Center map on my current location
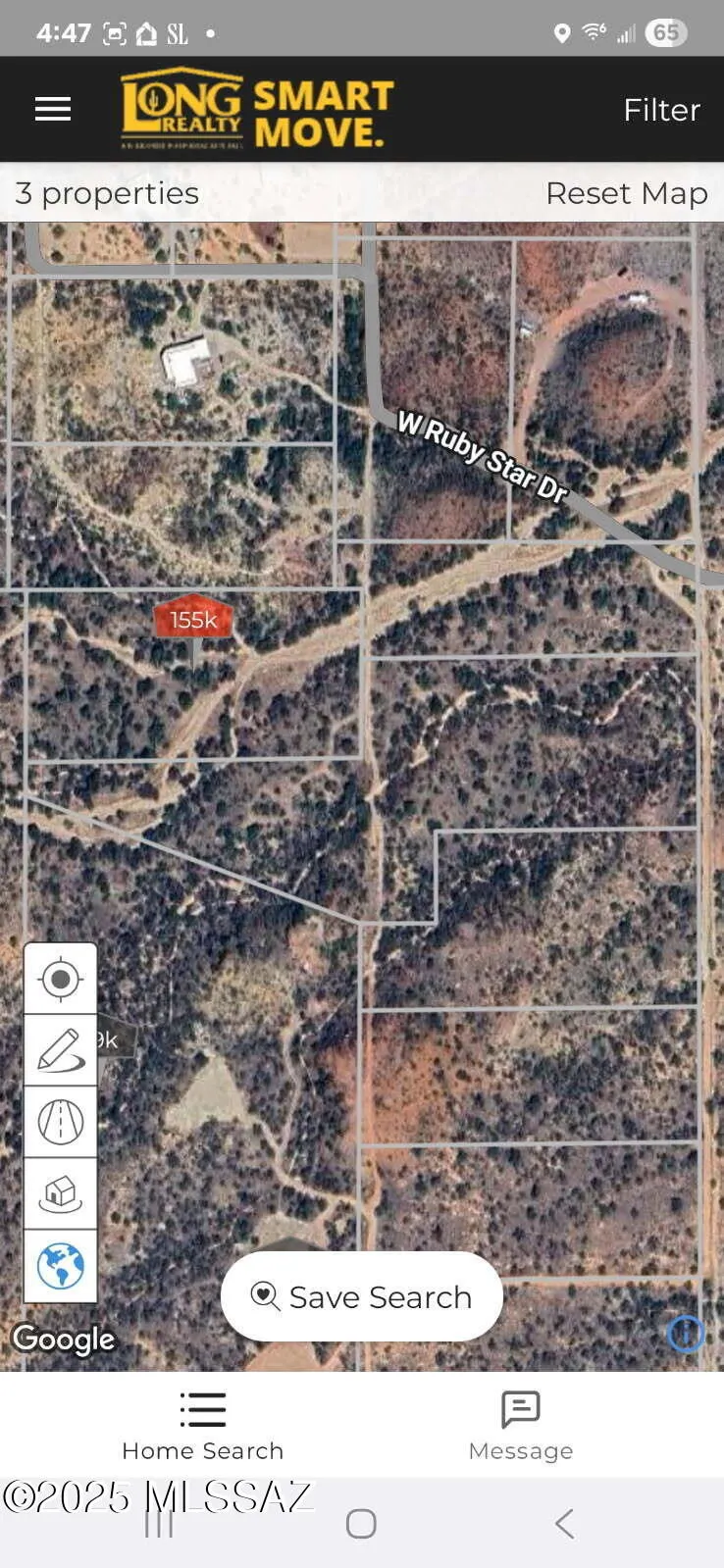724x1568 pixels. pos(61,979)
